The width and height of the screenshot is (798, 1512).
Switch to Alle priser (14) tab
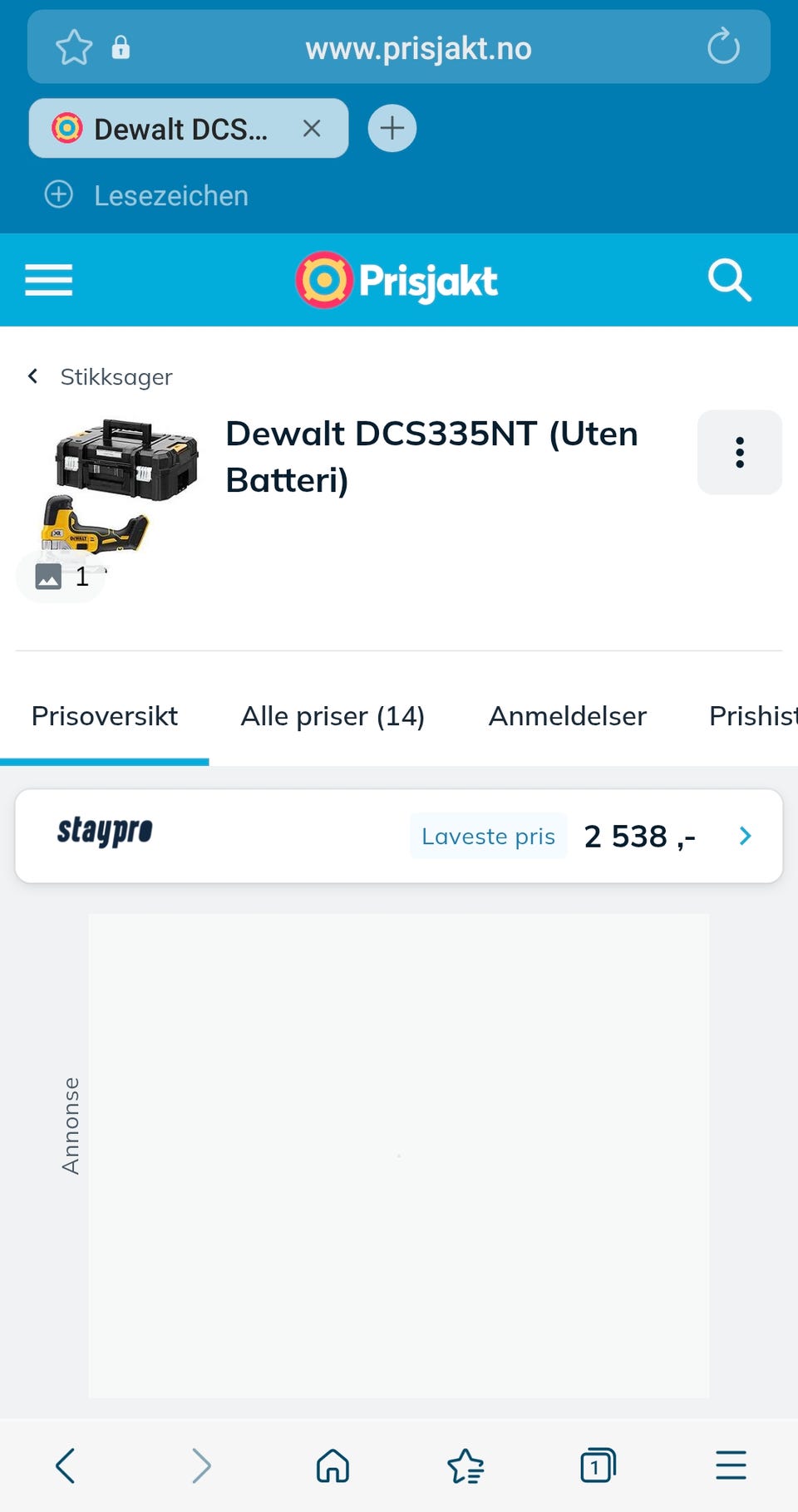pyautogui.click(x=332, y=716)
